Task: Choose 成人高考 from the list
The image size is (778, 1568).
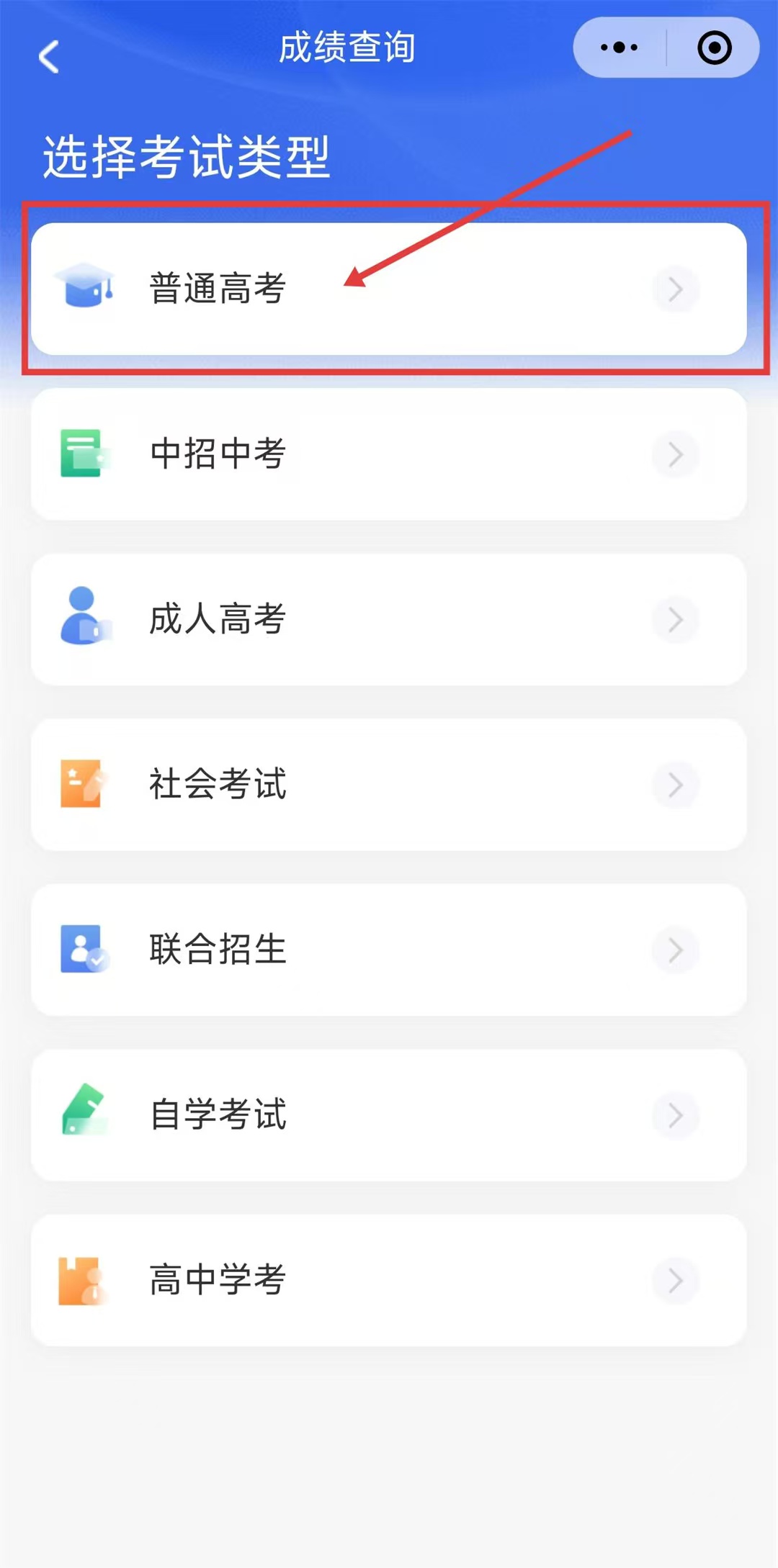Action: click(x=389, y=619)
